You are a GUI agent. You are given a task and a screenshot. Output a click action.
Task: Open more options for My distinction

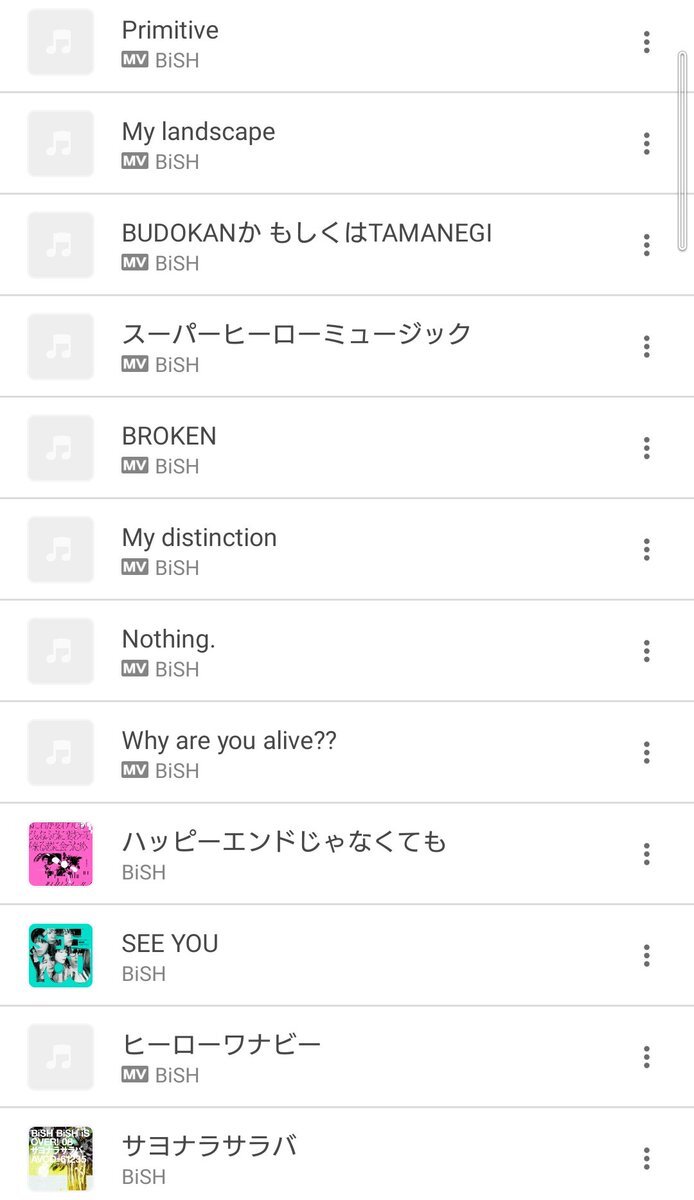point(647,549)
